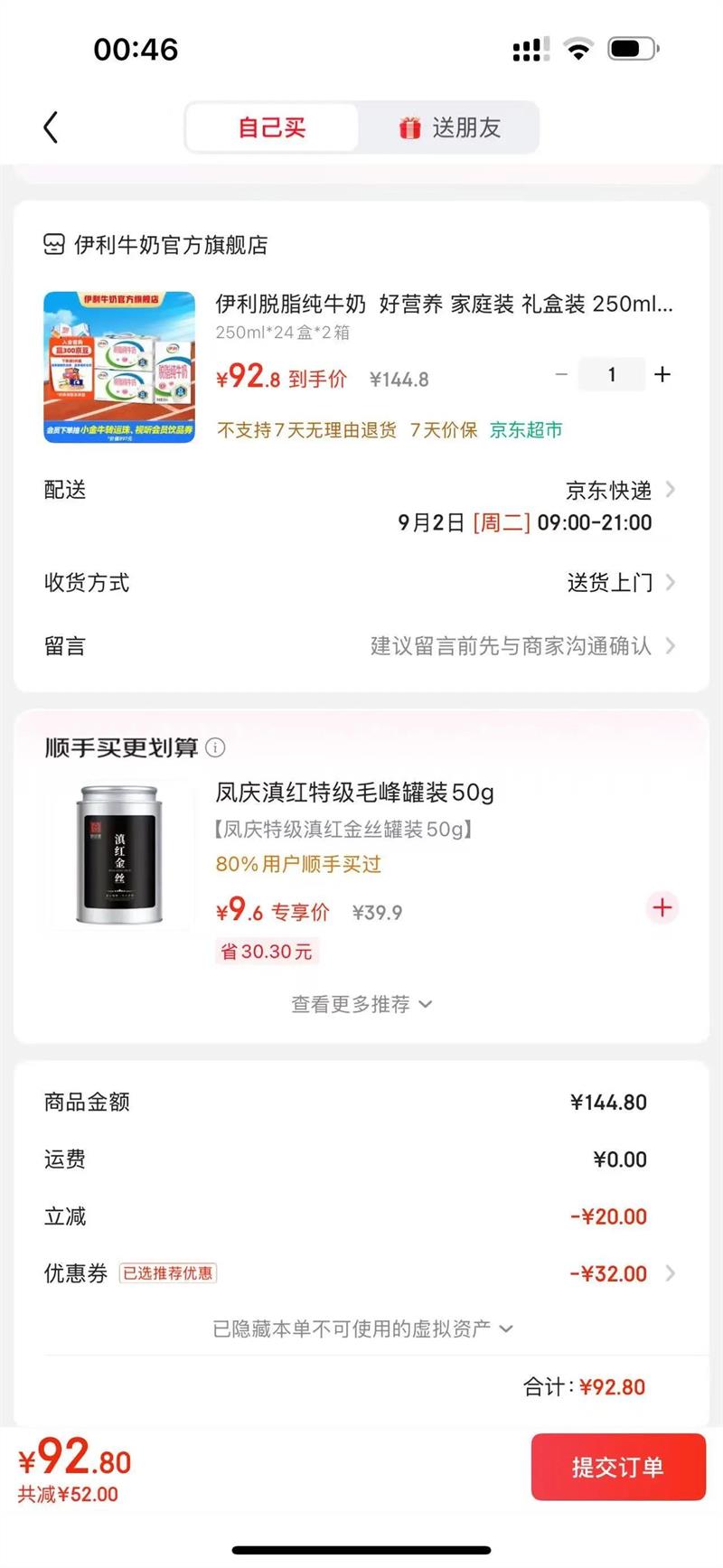
Task: Tap the quantity field showing 1
Action: (x=612, y=374)
